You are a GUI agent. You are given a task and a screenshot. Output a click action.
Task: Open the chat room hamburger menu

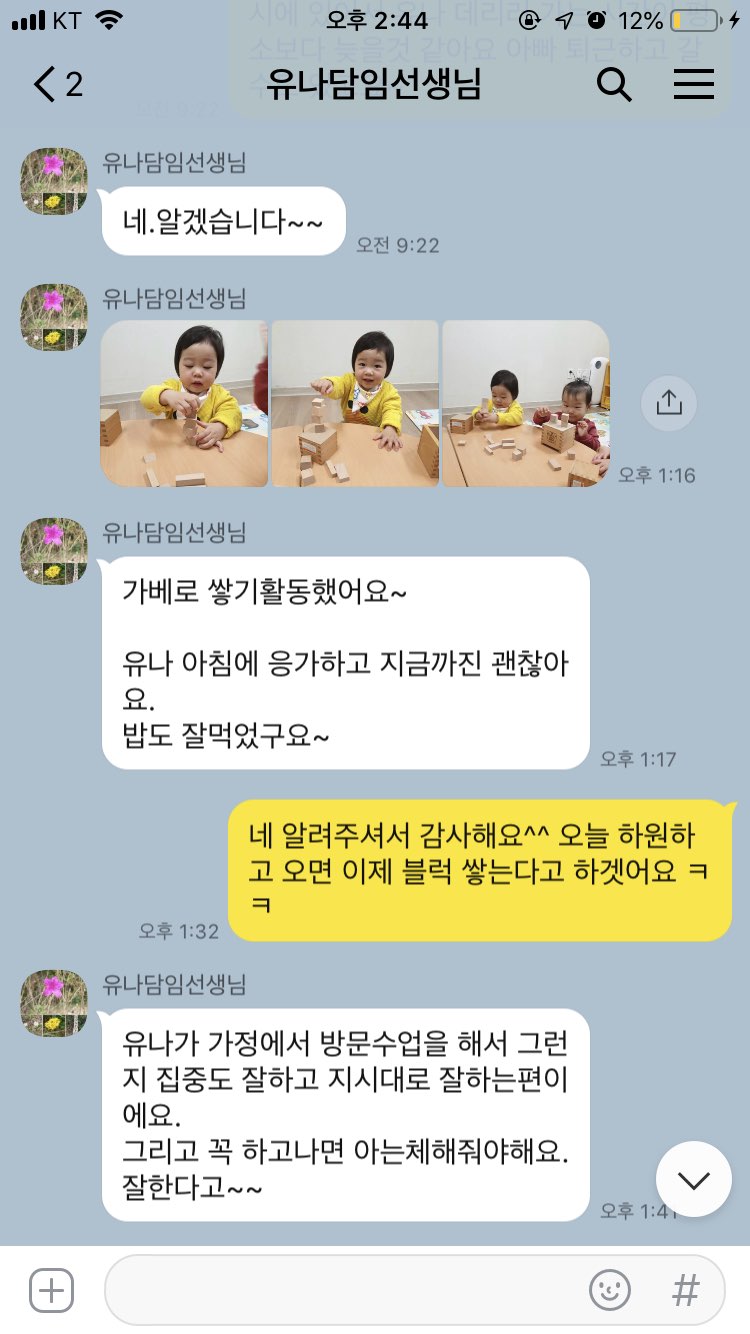[693, 85]
